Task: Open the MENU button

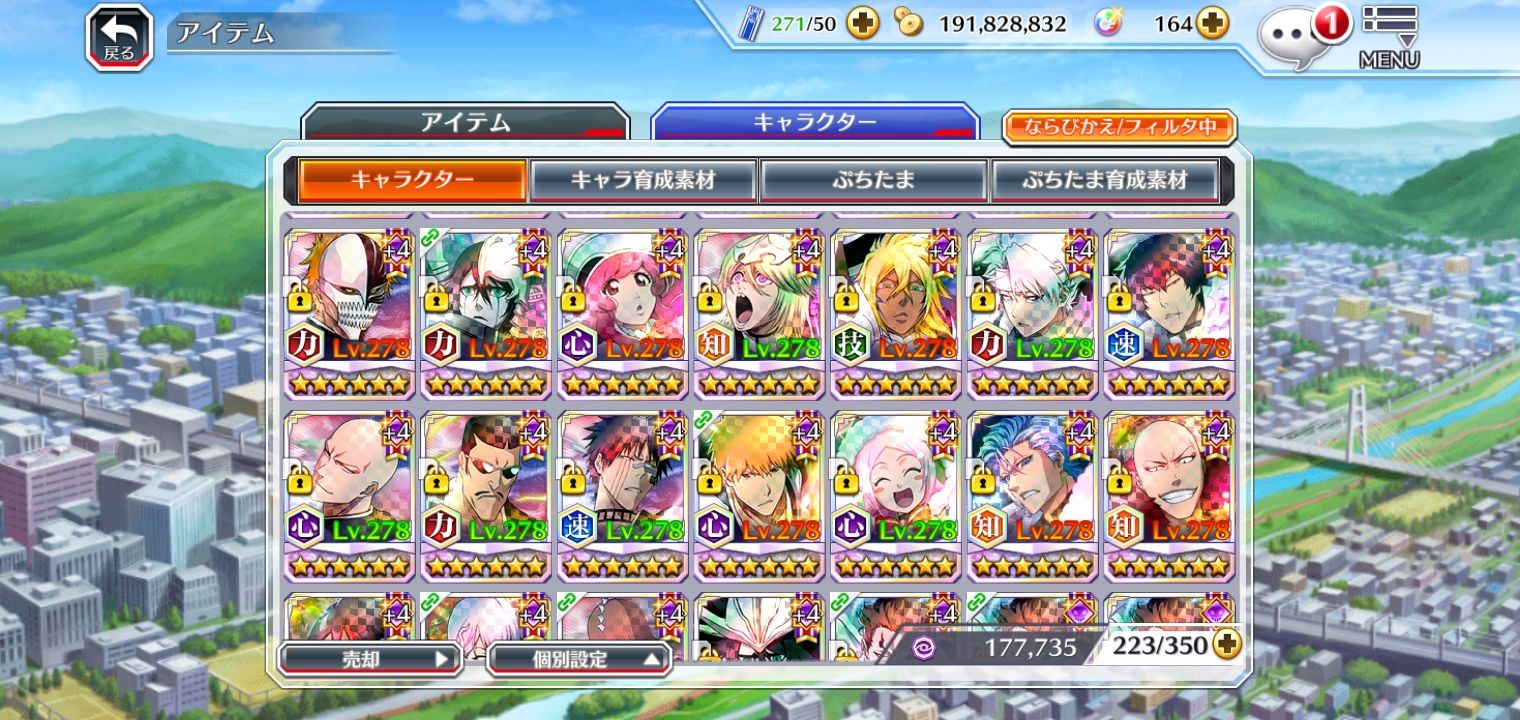Action: coord(1389,38)
